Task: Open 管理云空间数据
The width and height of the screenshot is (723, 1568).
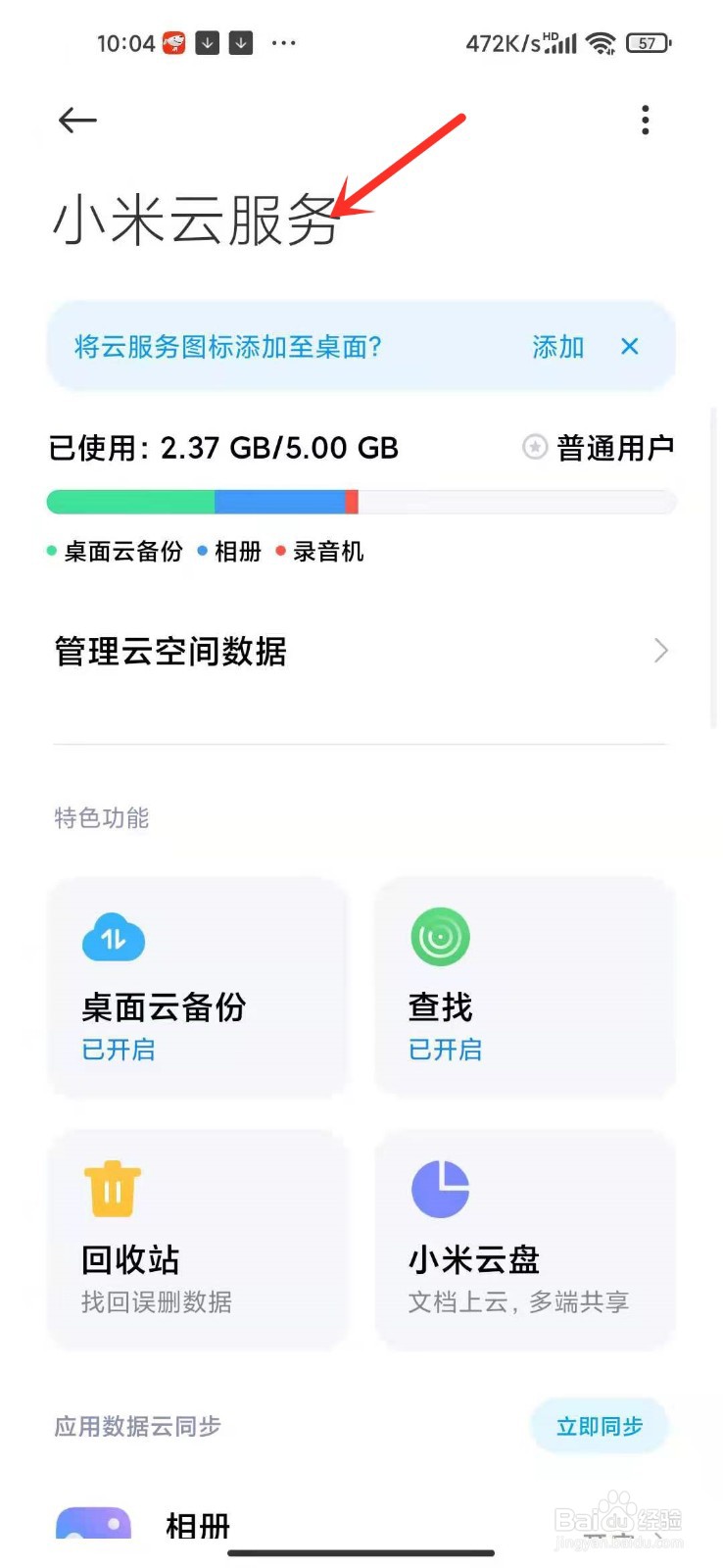Action: coord(361,652)
